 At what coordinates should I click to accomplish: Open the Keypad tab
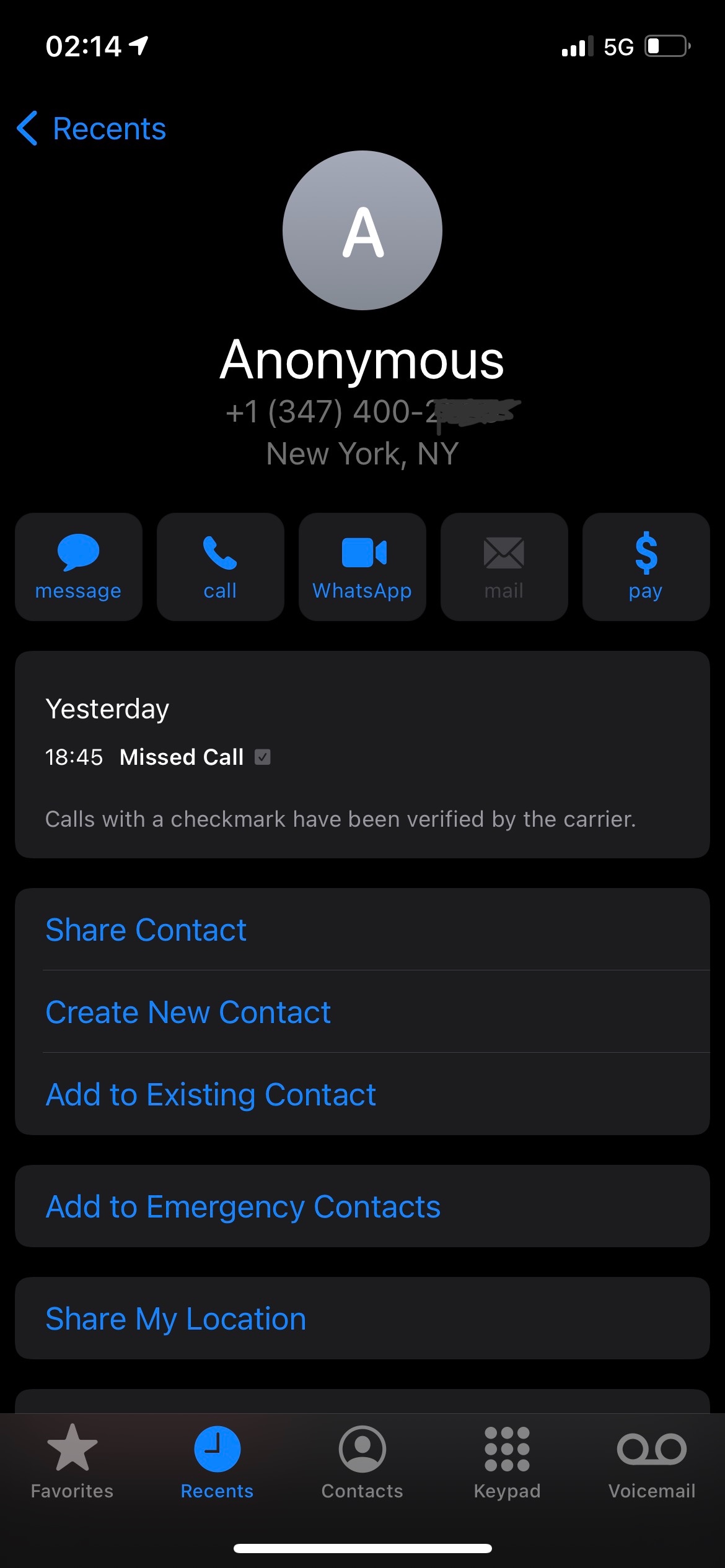[507, 1461]
